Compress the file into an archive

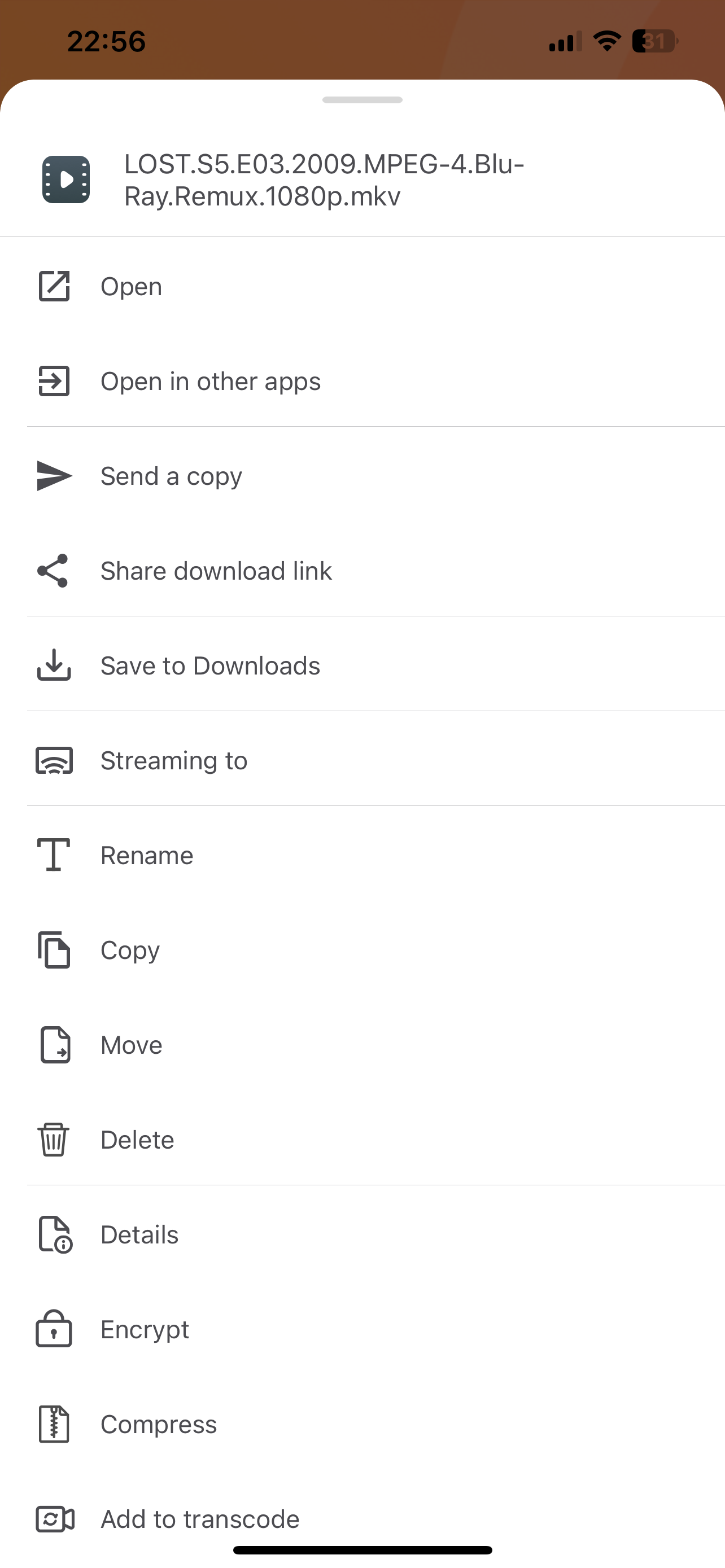(x=158, y=1424)
